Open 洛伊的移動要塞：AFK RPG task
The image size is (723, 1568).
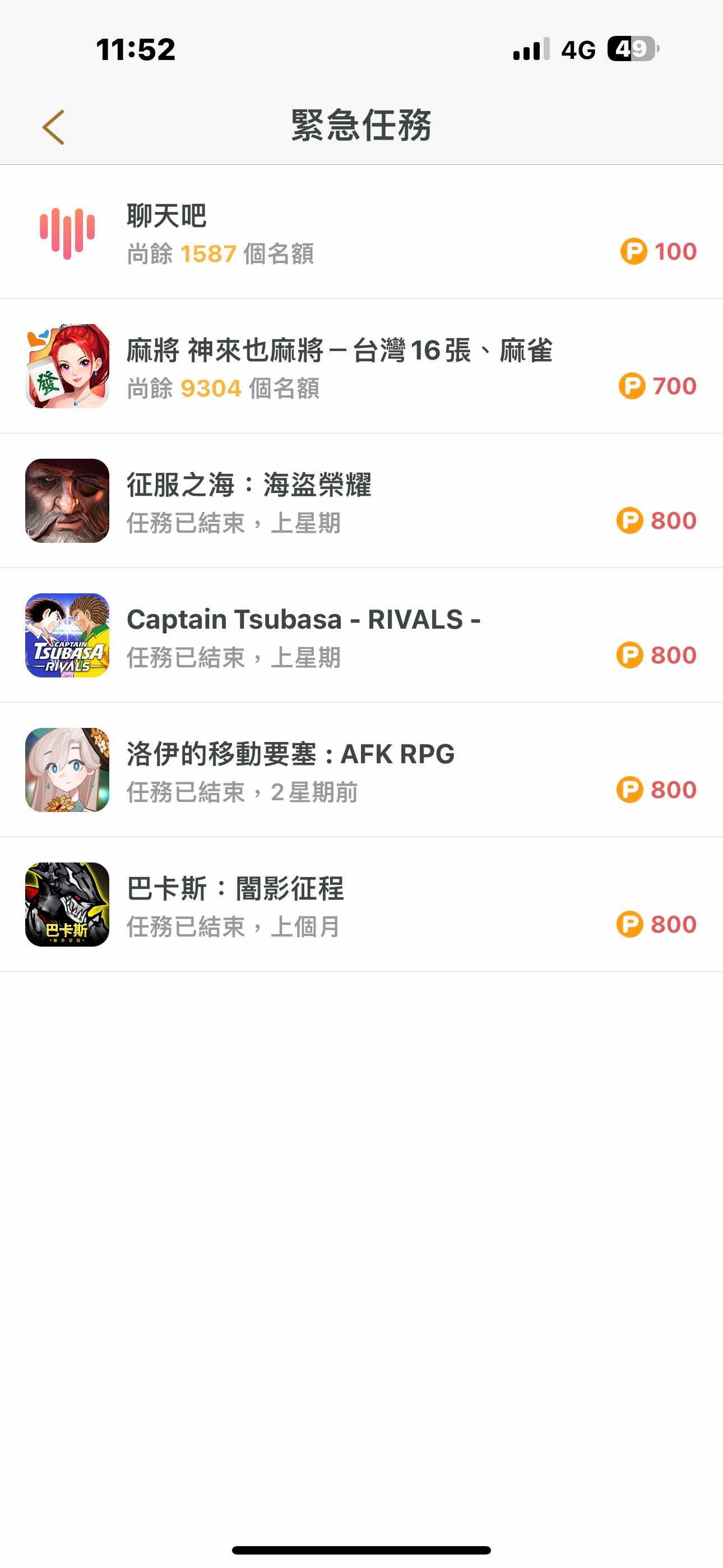361,770
